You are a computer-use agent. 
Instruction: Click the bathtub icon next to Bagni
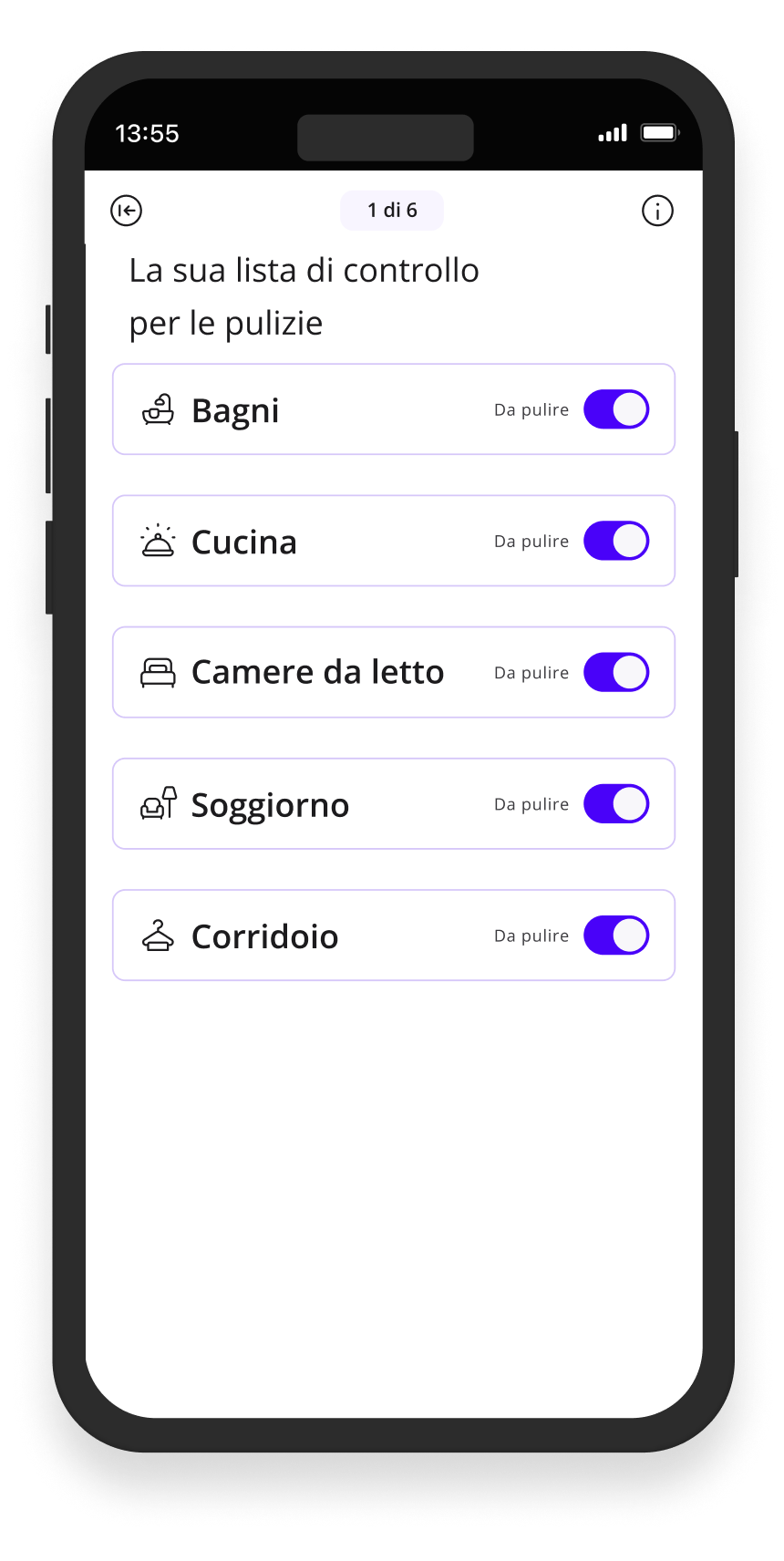pos(159,410)
